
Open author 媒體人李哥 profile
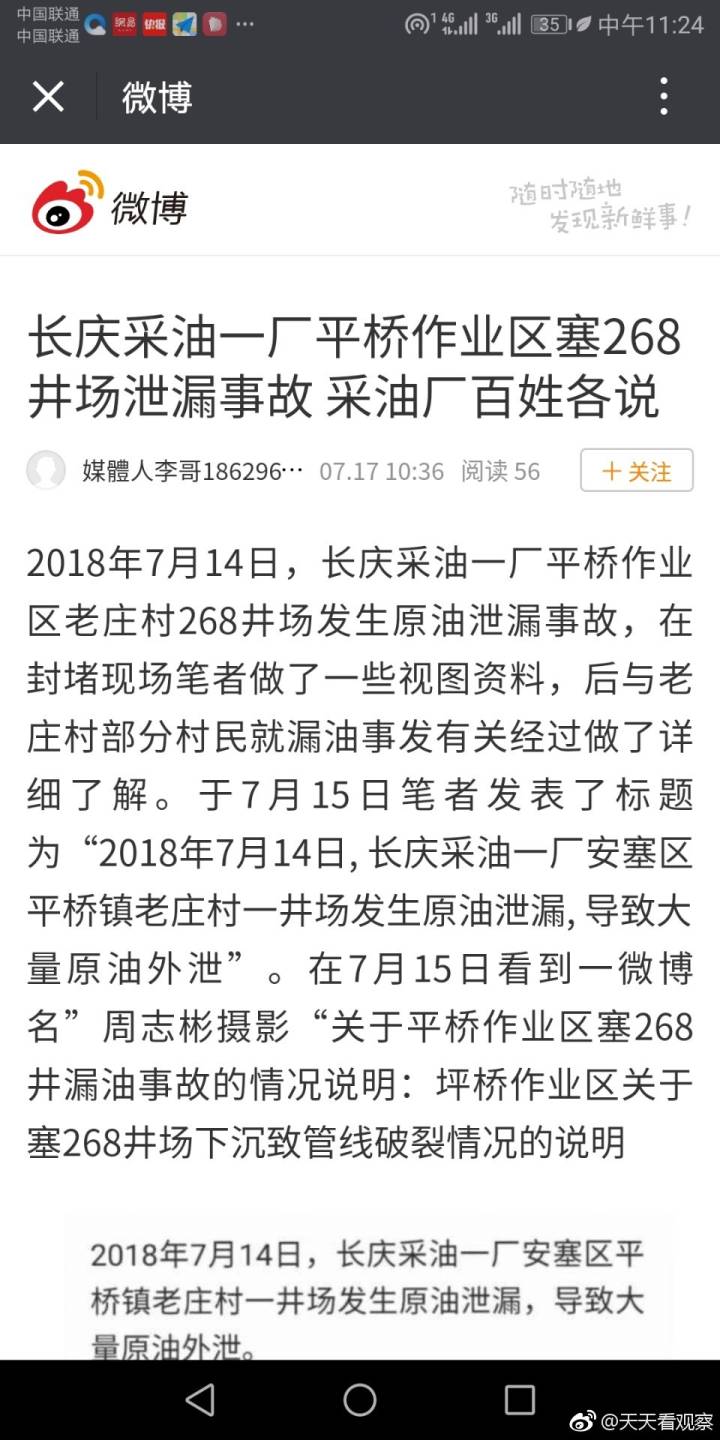tap(193, 471)
